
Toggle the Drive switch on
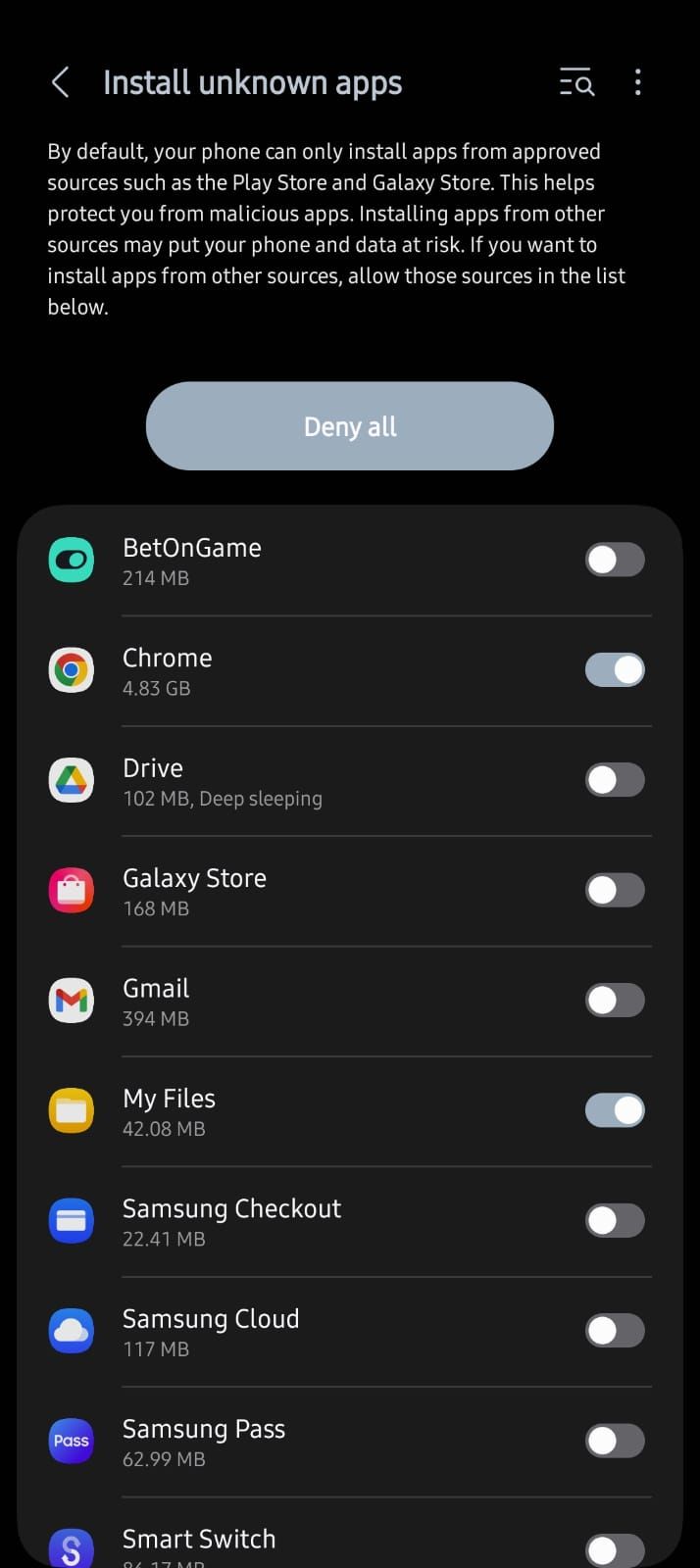615,780
